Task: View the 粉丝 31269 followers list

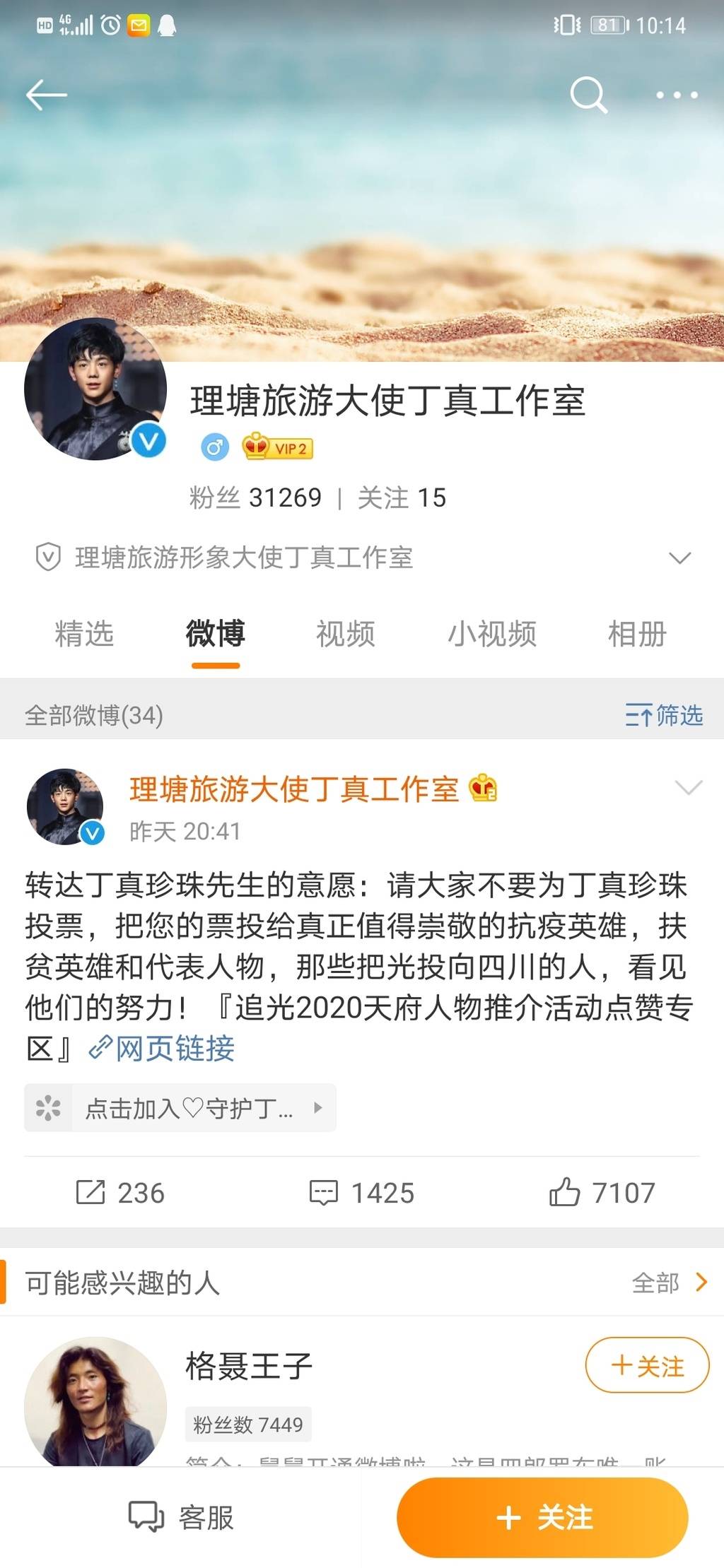Action: [x=255, y=498]
